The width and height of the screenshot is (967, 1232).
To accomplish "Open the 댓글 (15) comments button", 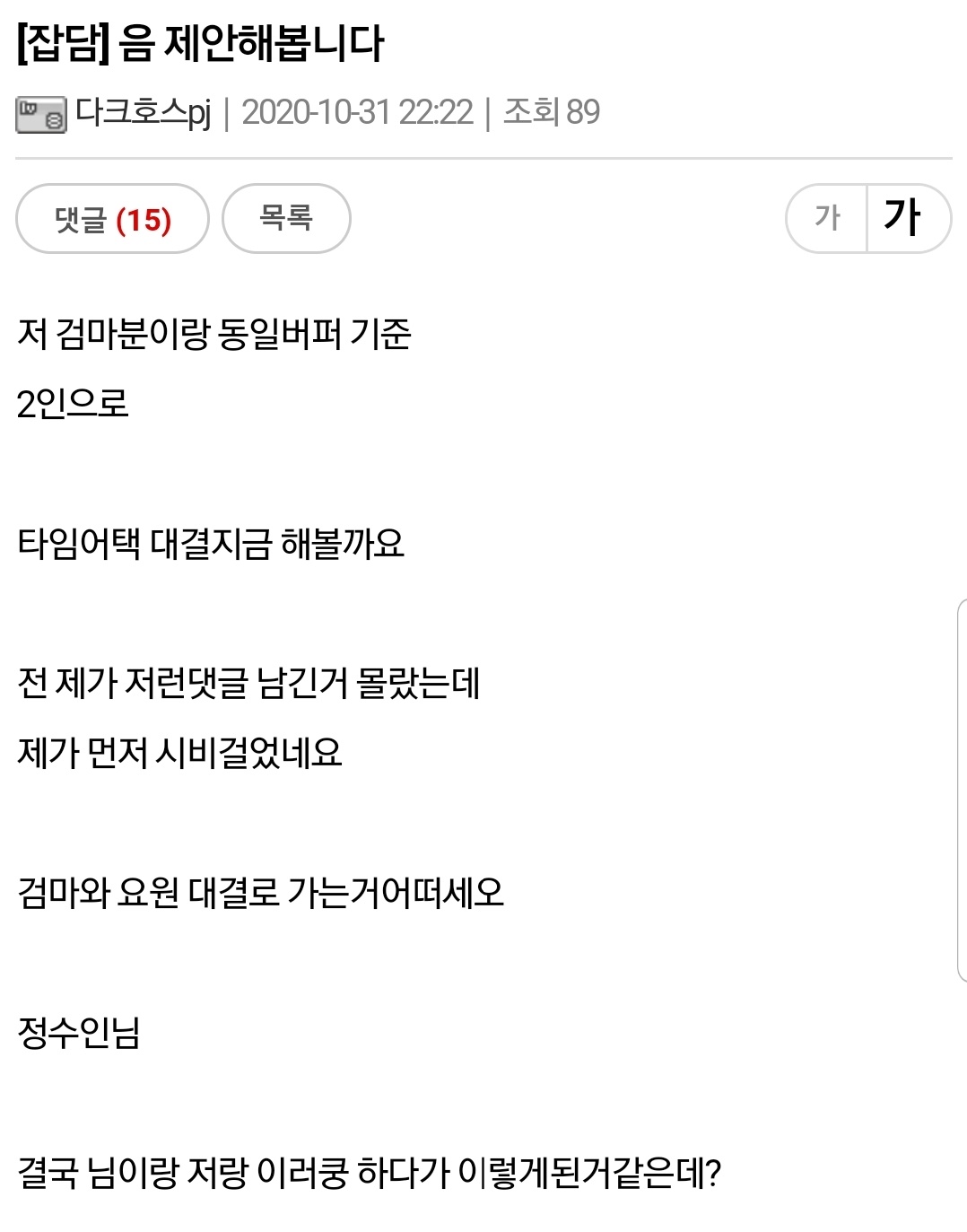I will 112,219.
